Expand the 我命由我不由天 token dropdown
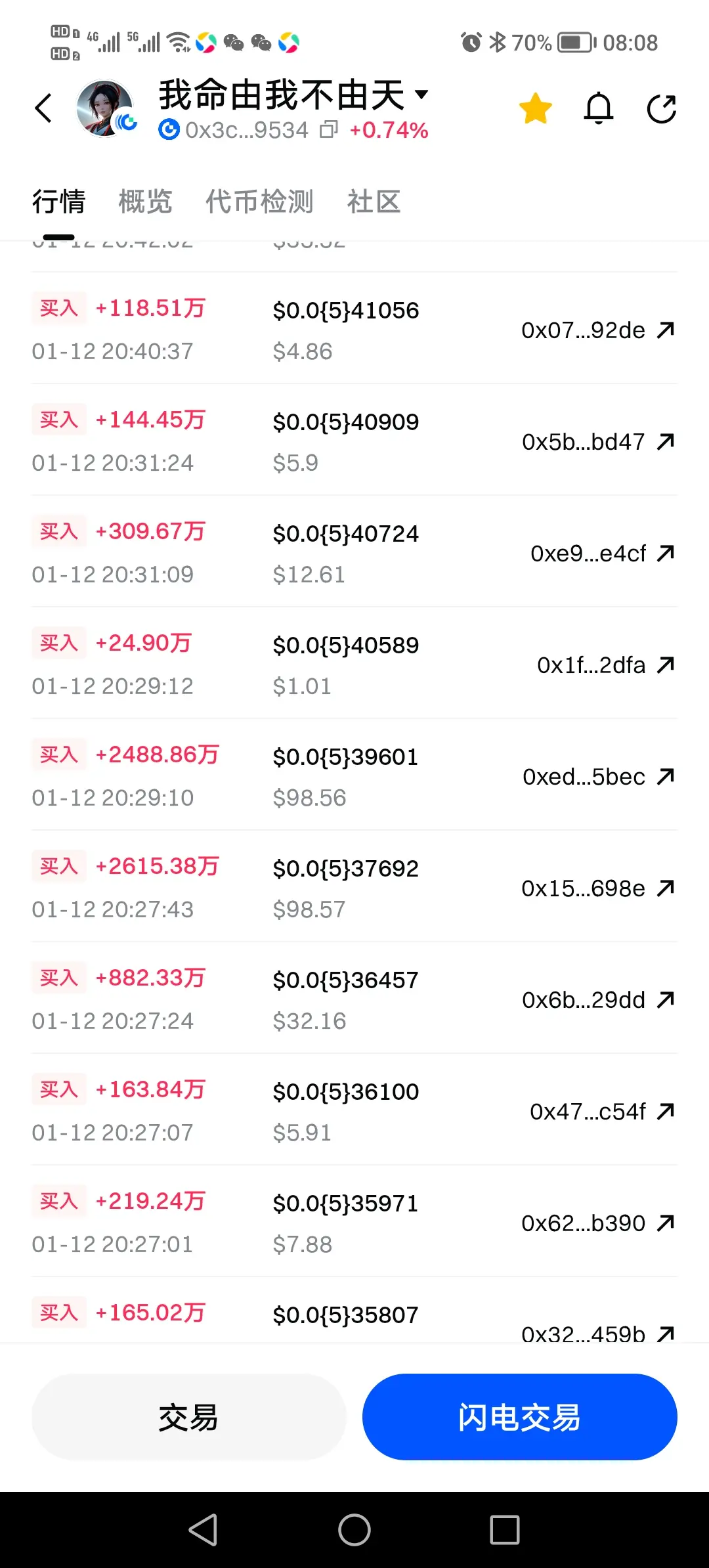 pyautogui.click(x=422, y=94)
